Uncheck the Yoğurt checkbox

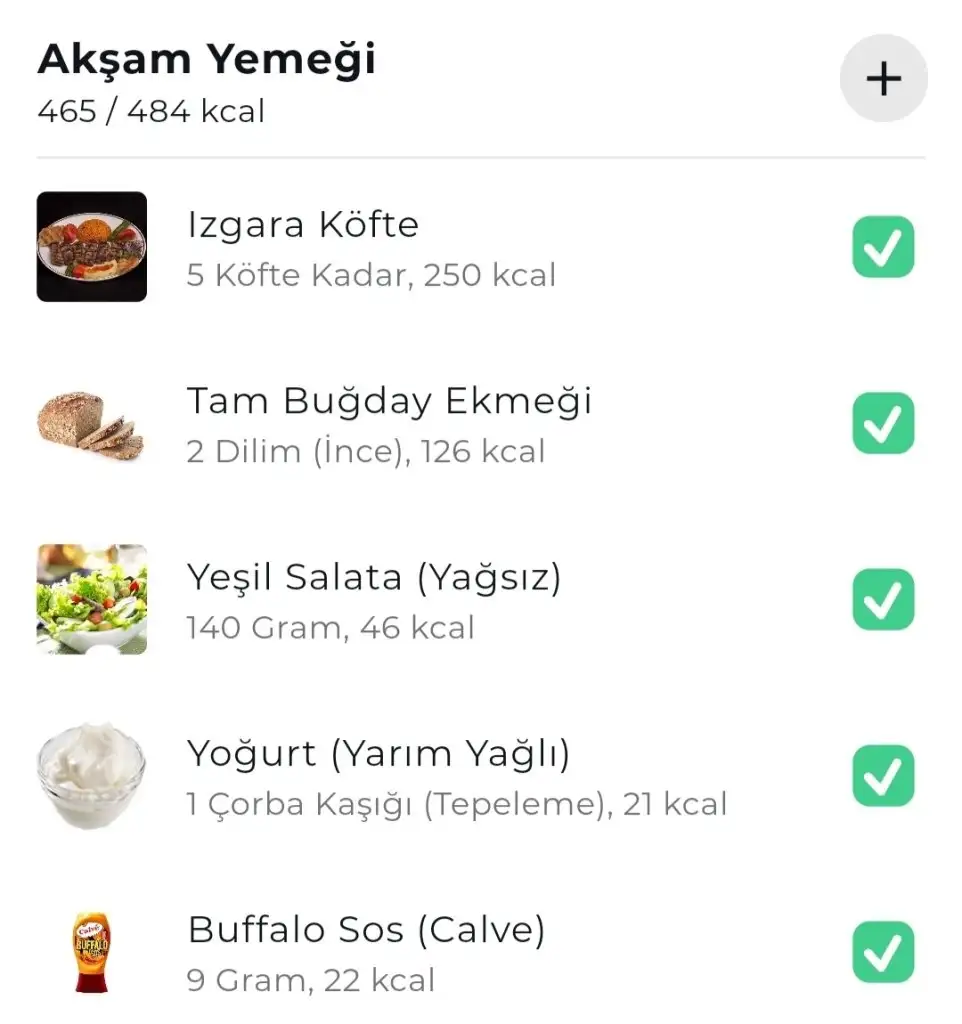pos(883,775)
